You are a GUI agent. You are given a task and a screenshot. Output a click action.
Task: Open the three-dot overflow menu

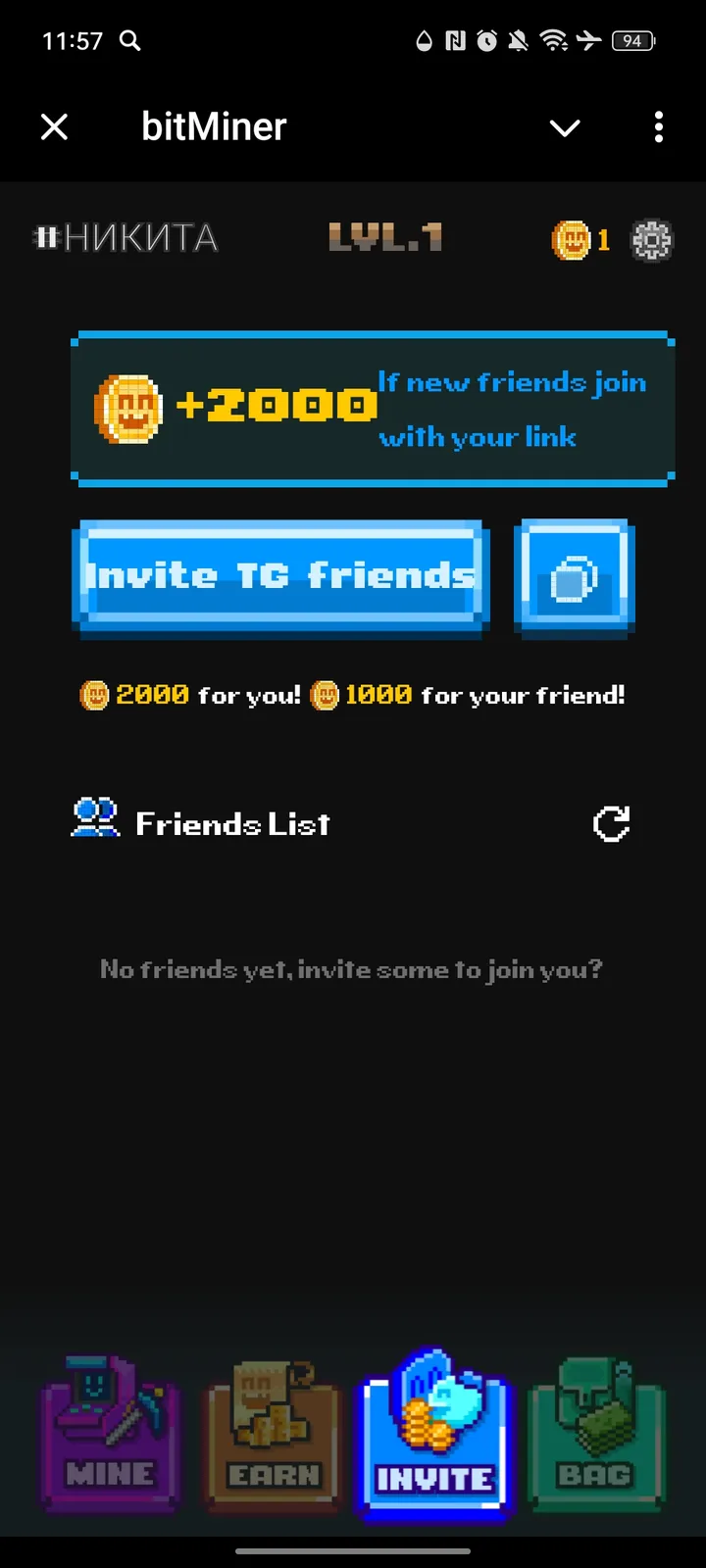pos(659,127)
